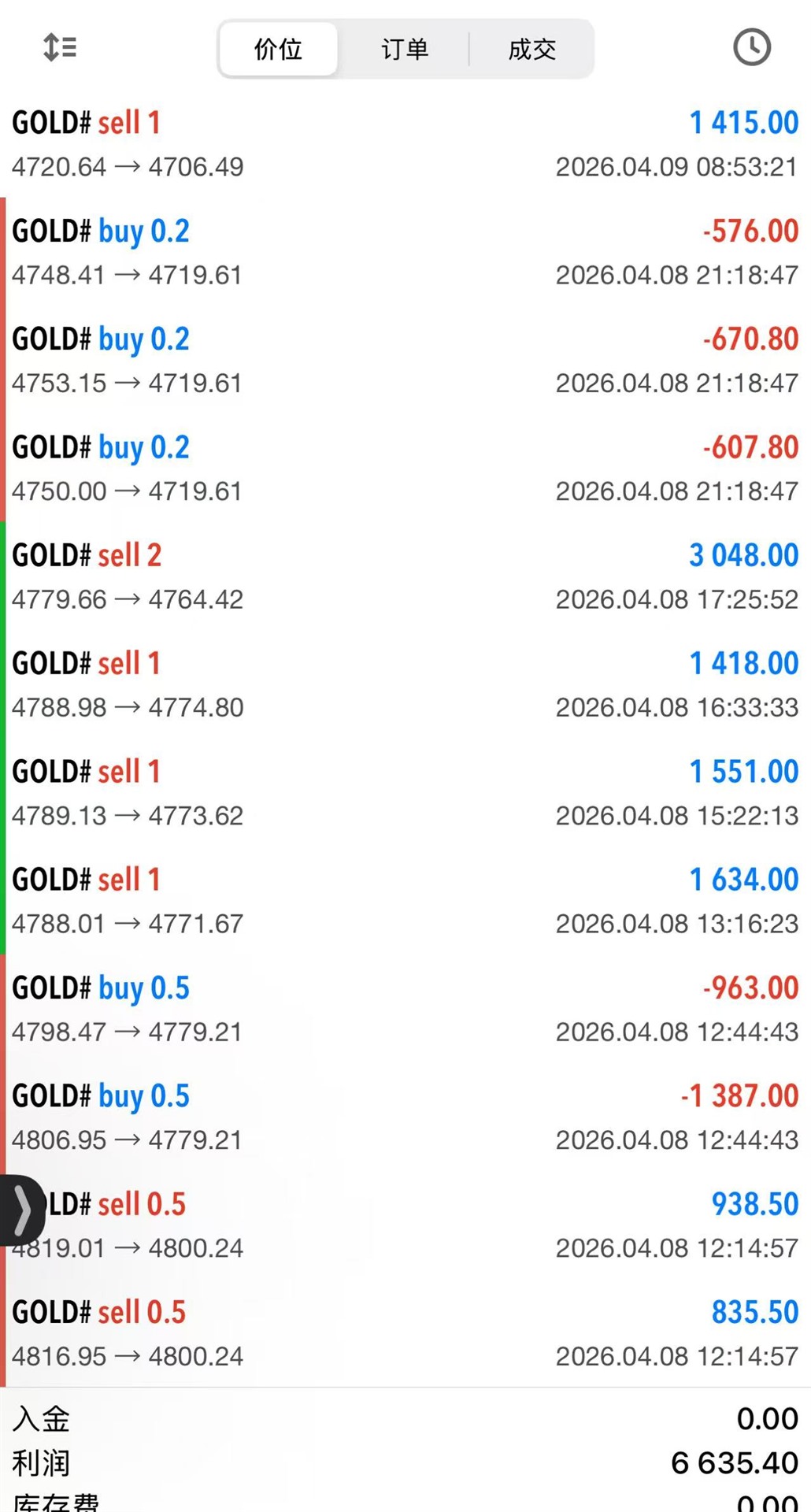
Task: Switch to the 成交 tab
Action: click(x=531, y=49)
